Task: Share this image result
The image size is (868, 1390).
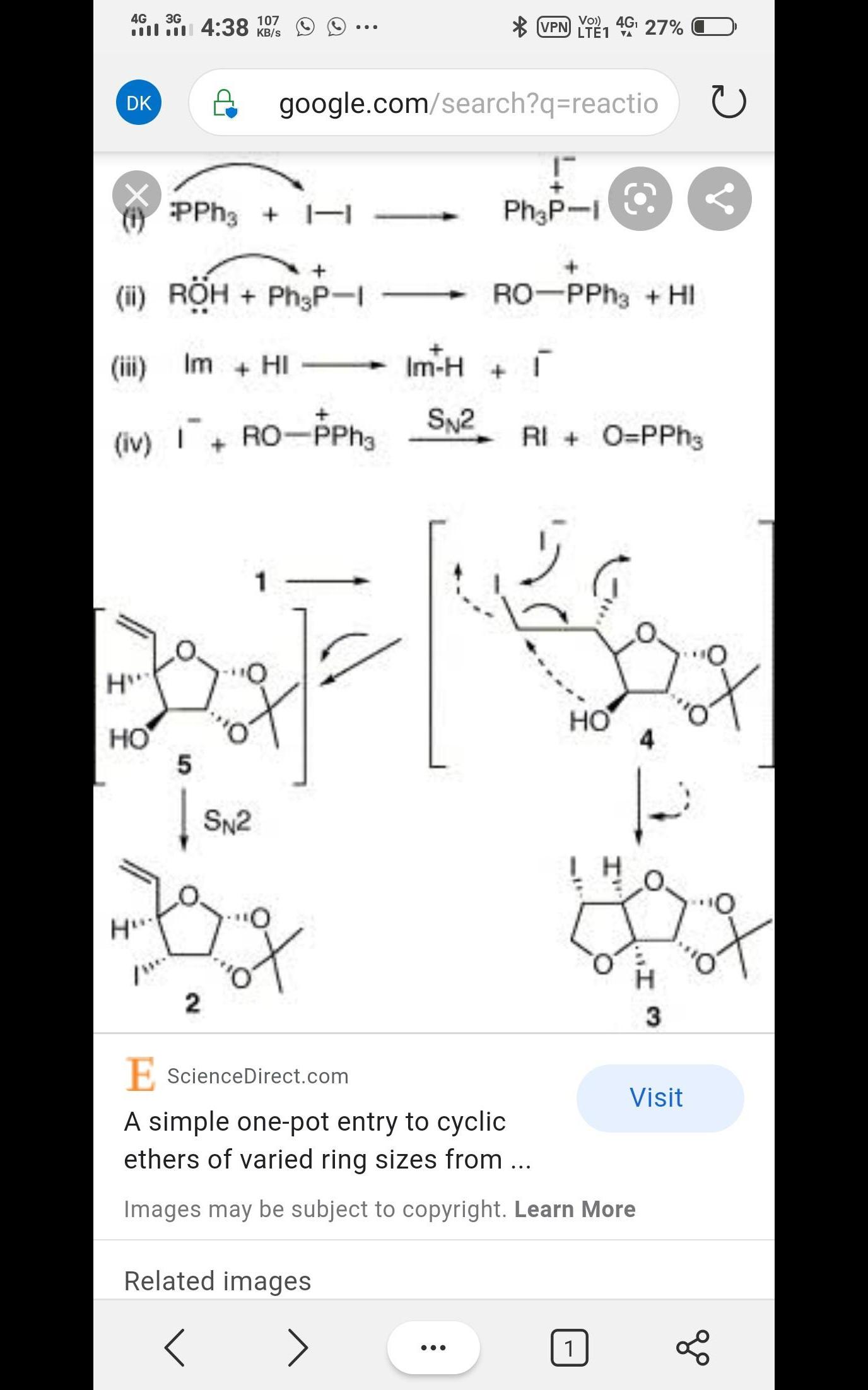Action: (719, 199)
